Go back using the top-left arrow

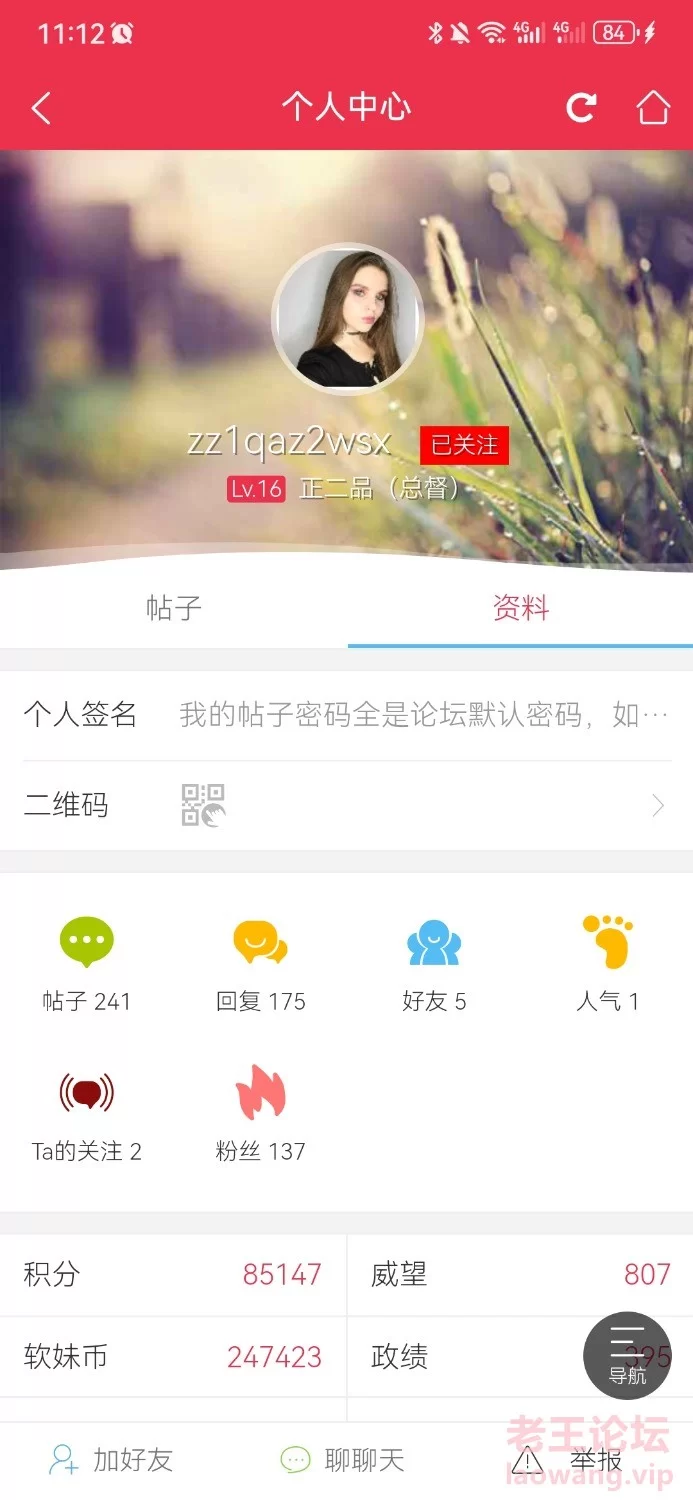click(41, 108)
